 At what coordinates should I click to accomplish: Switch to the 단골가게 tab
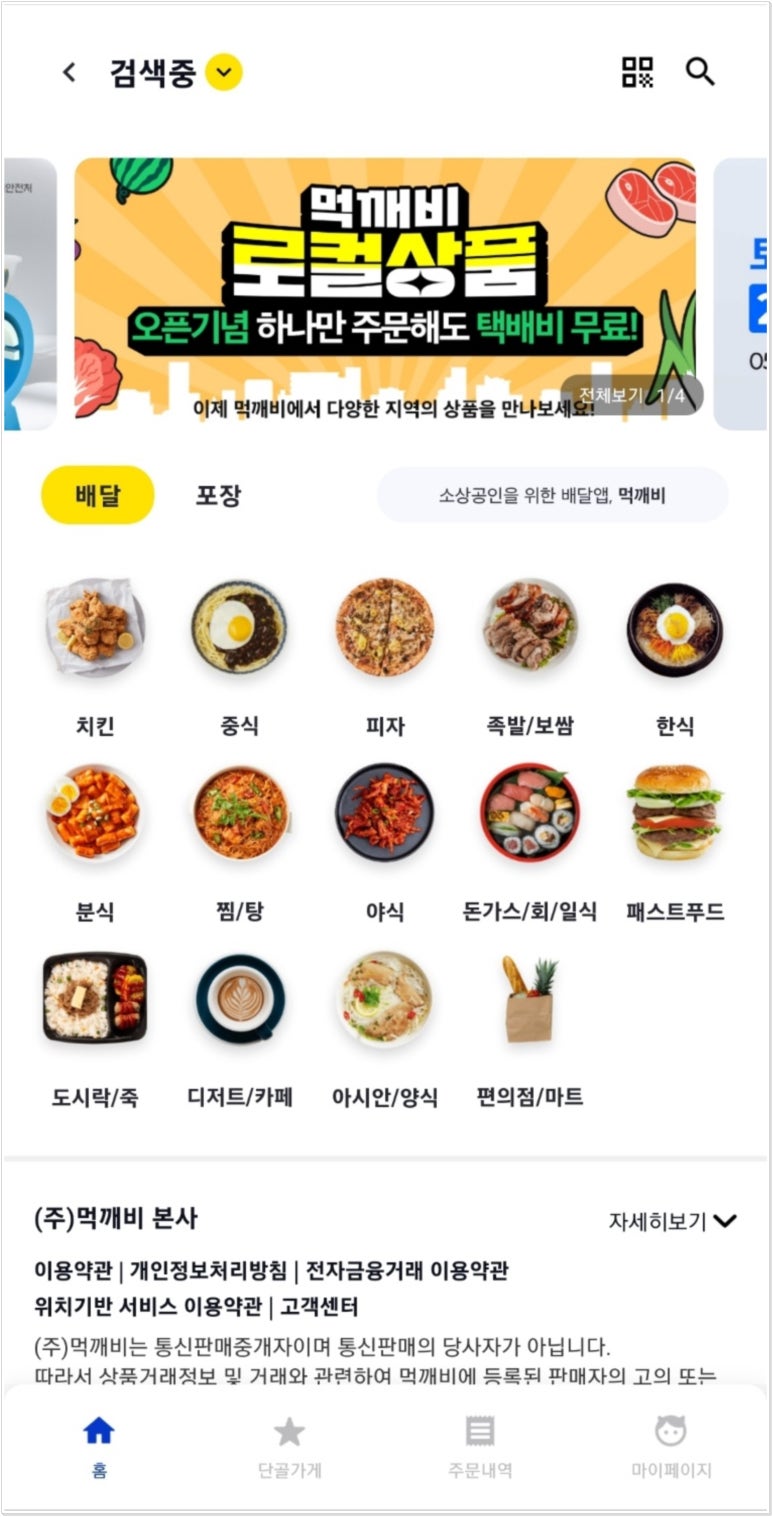point(289,1446)
